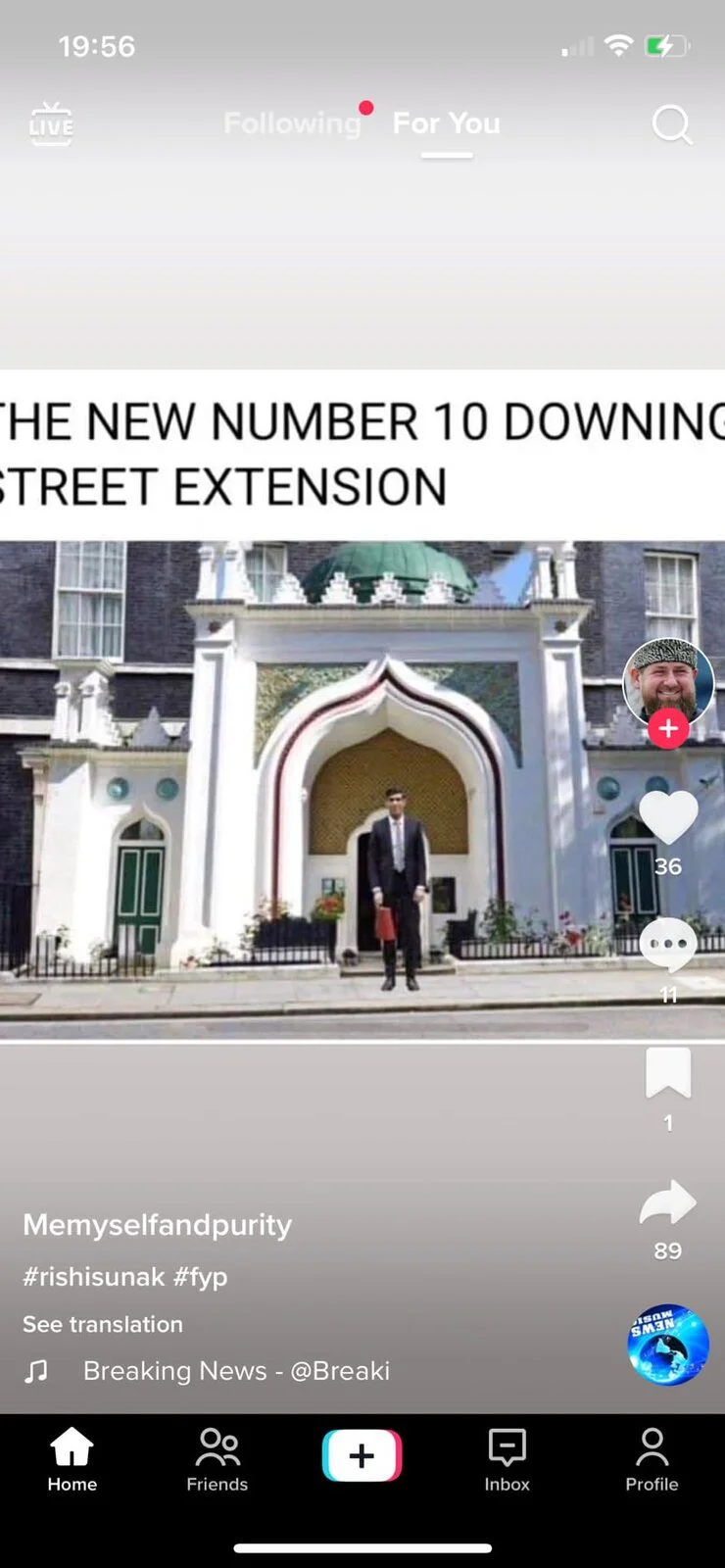Open the creator's profile picture
Screen dimensions: 725x1568
(668, 681)
